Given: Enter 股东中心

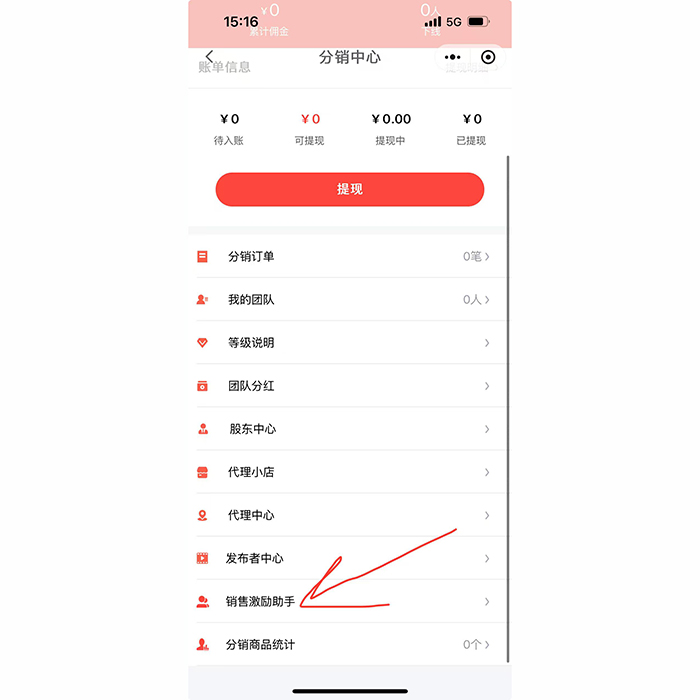Looking at the screenshot, I should point(348,429).
